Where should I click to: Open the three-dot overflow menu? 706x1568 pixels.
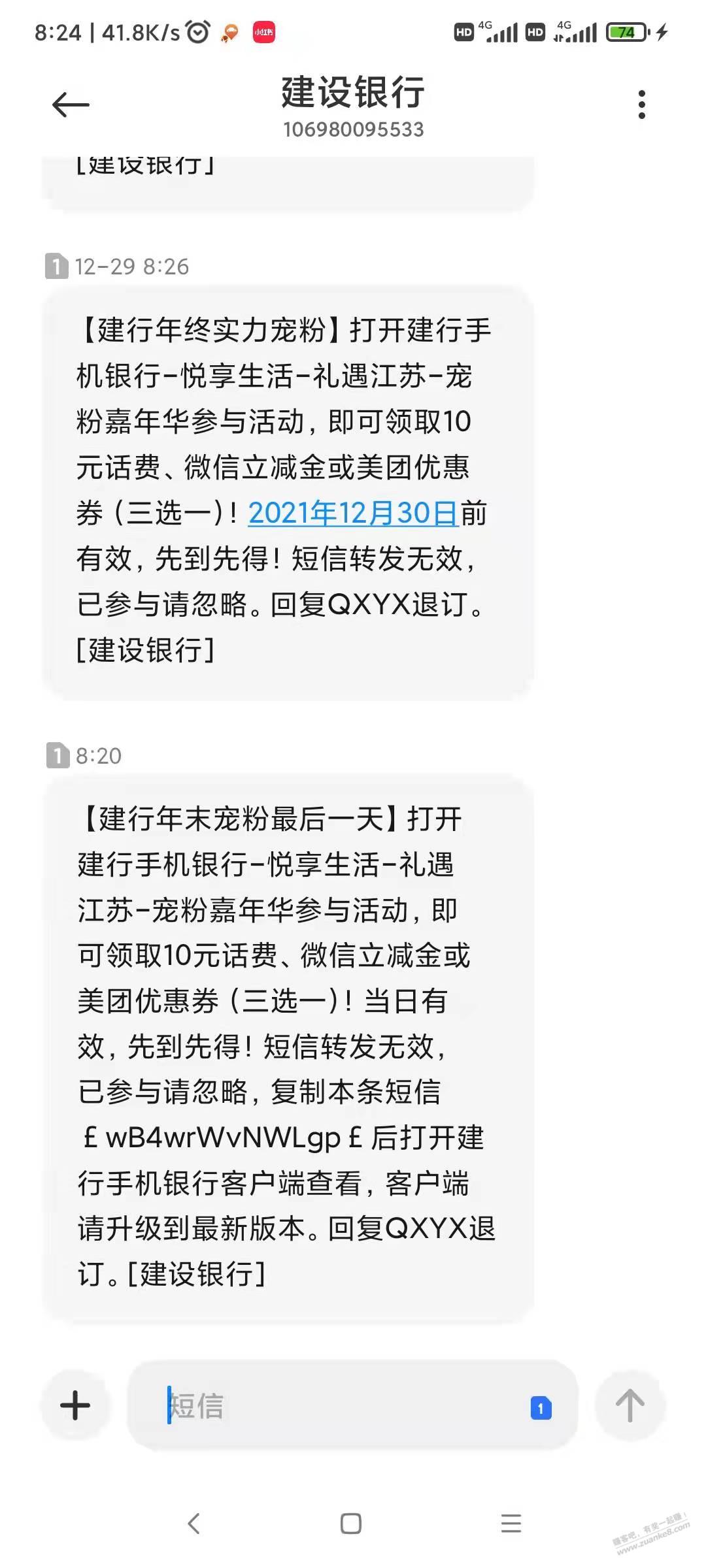pyautogui.click(x=641, y=105)
